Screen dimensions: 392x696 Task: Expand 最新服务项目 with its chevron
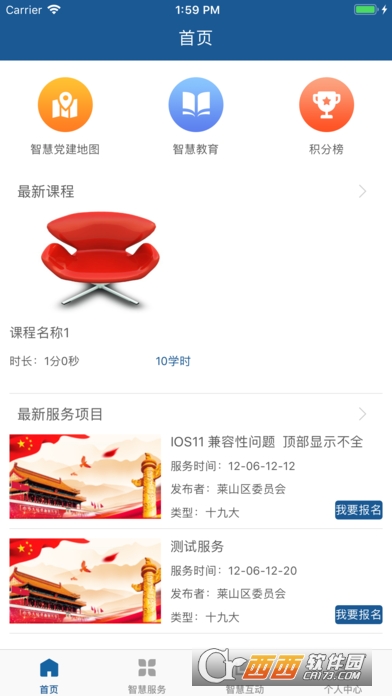coord(363,415)
